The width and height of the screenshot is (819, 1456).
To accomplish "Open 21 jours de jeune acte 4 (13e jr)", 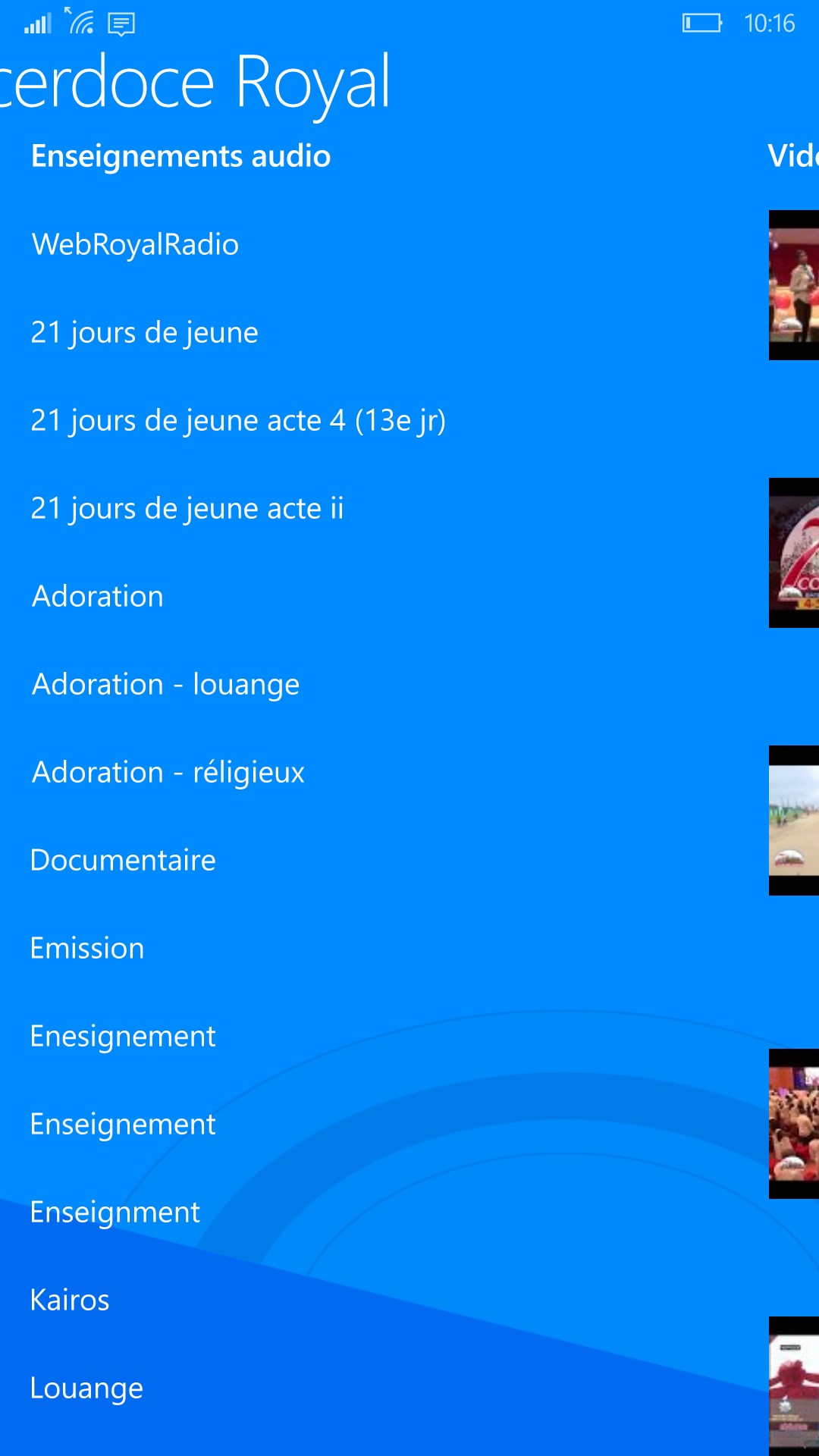I will tap(237, 421).
